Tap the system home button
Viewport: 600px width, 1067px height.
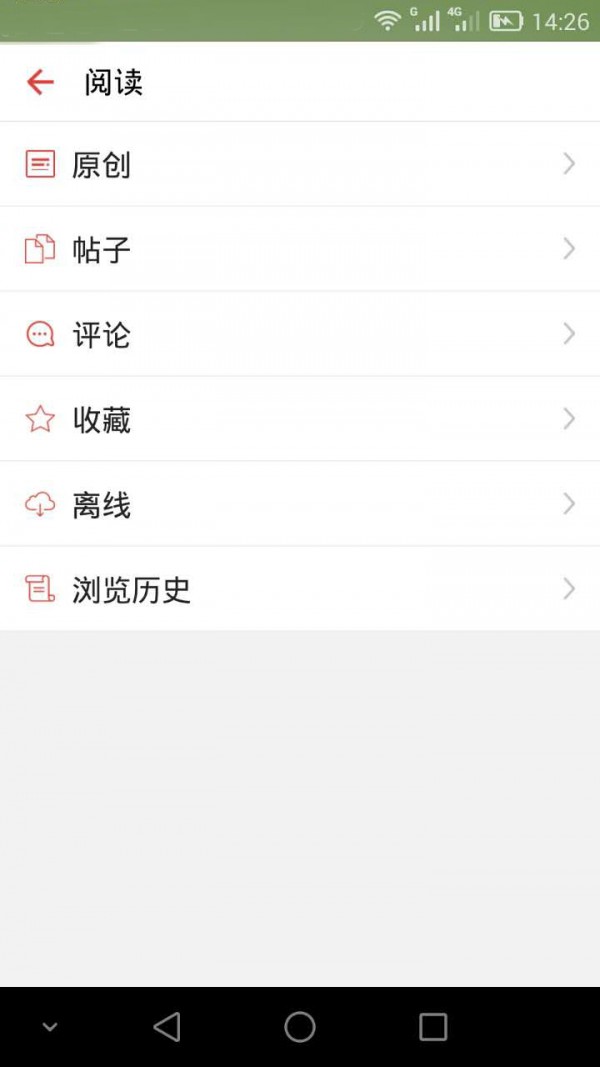click(x=300, y=1026)
